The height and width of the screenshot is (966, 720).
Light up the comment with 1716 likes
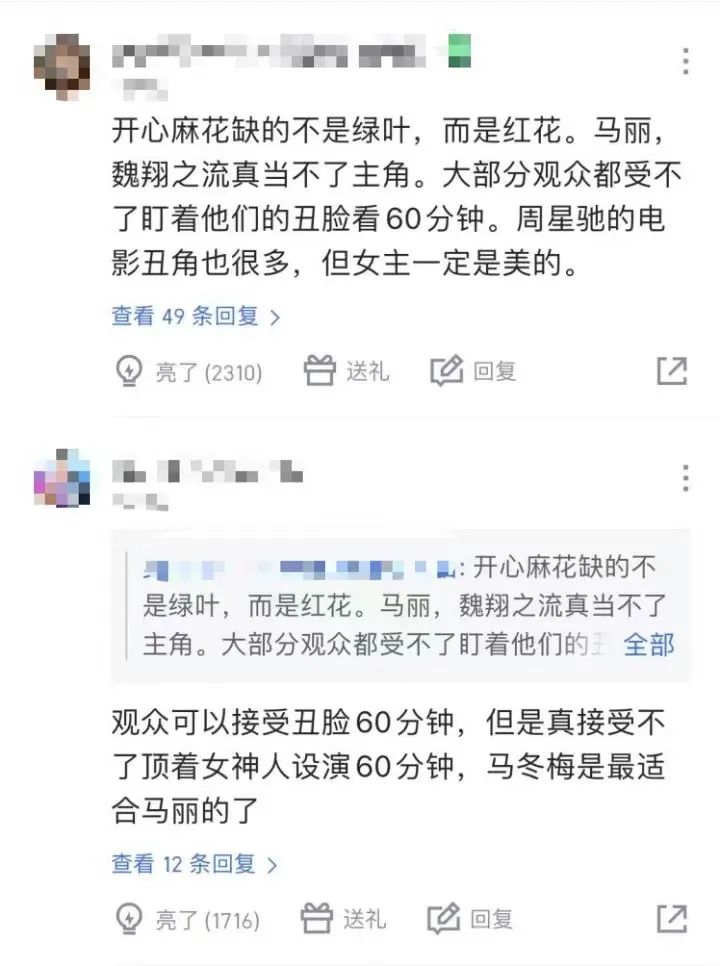(190, 919)
